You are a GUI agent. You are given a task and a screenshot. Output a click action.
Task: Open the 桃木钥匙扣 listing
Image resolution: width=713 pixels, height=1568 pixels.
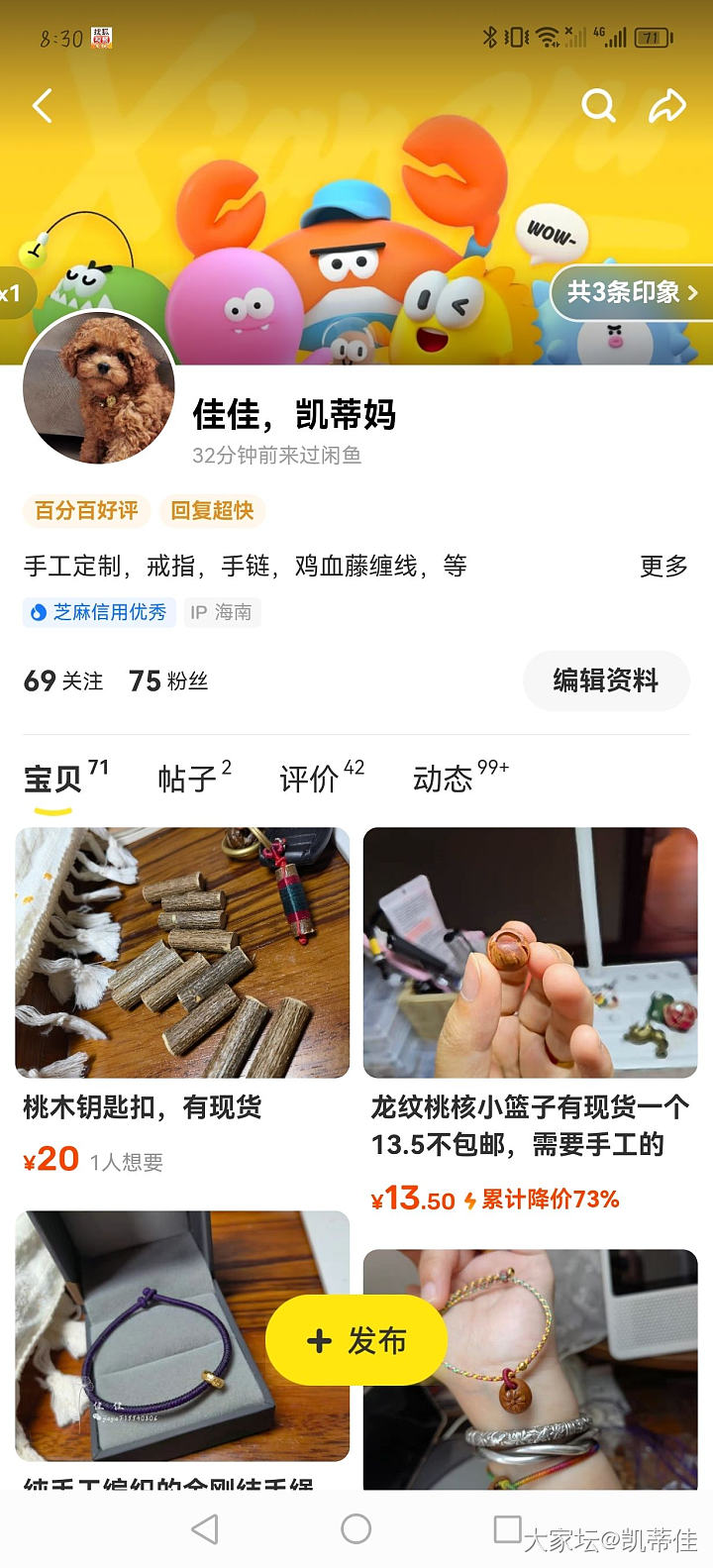click(182, 953)
